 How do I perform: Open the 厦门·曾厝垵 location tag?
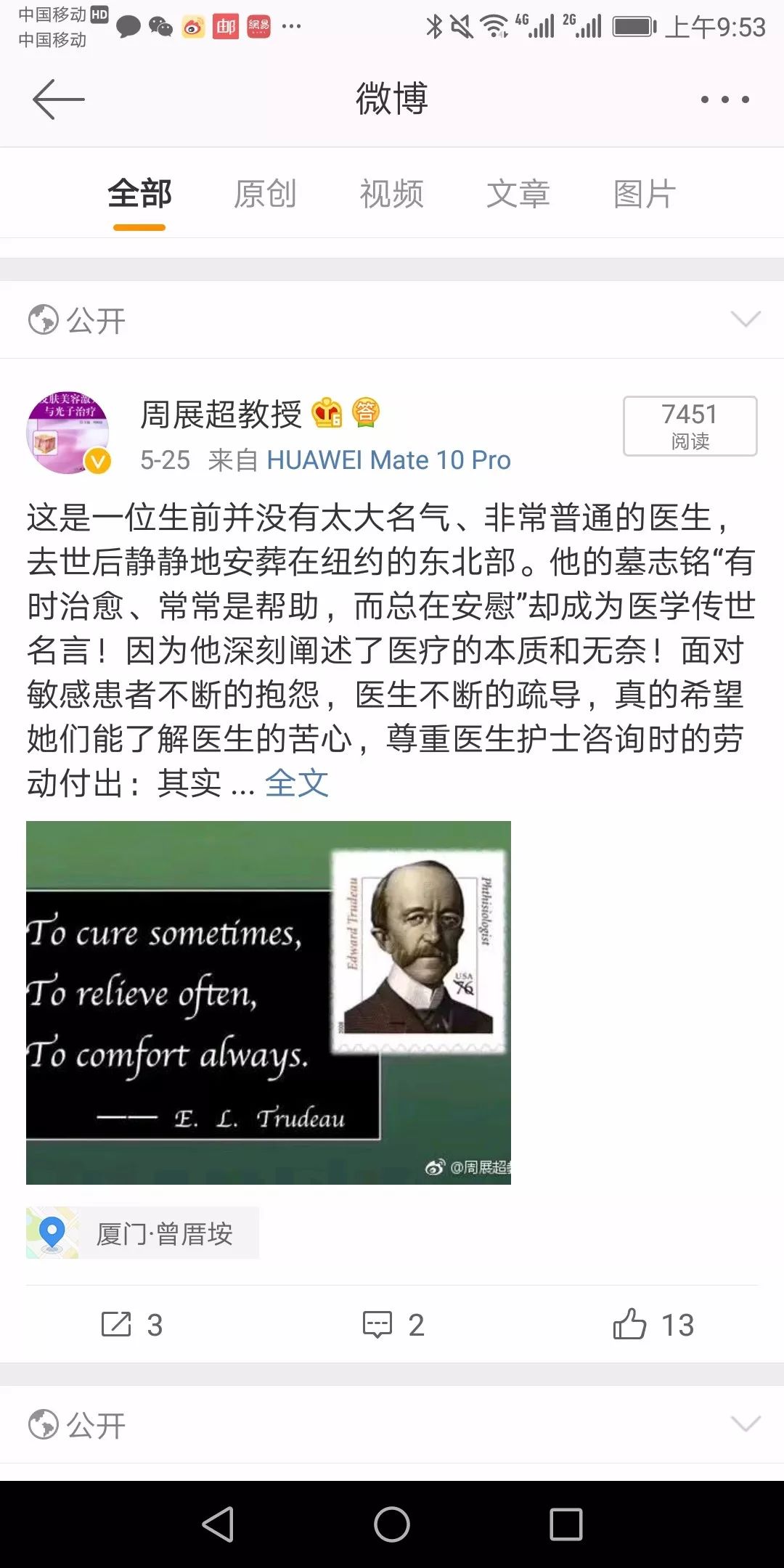click(143, 1233)
